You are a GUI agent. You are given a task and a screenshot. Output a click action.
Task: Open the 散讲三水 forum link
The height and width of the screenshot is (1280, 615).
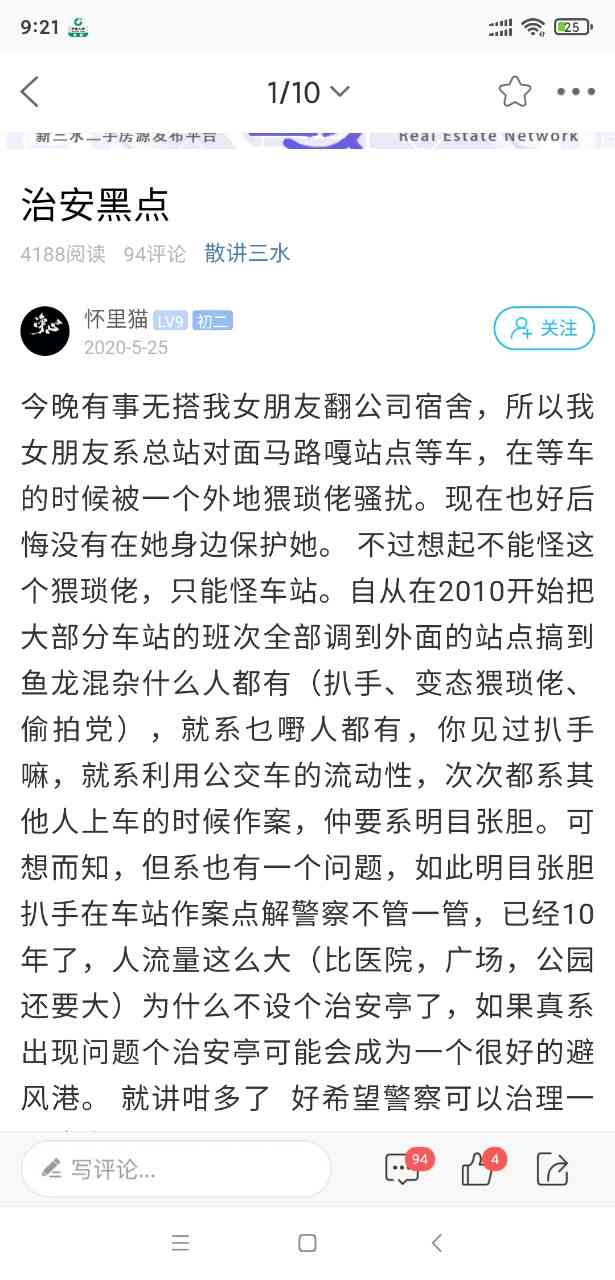click(x=247, y=254)
